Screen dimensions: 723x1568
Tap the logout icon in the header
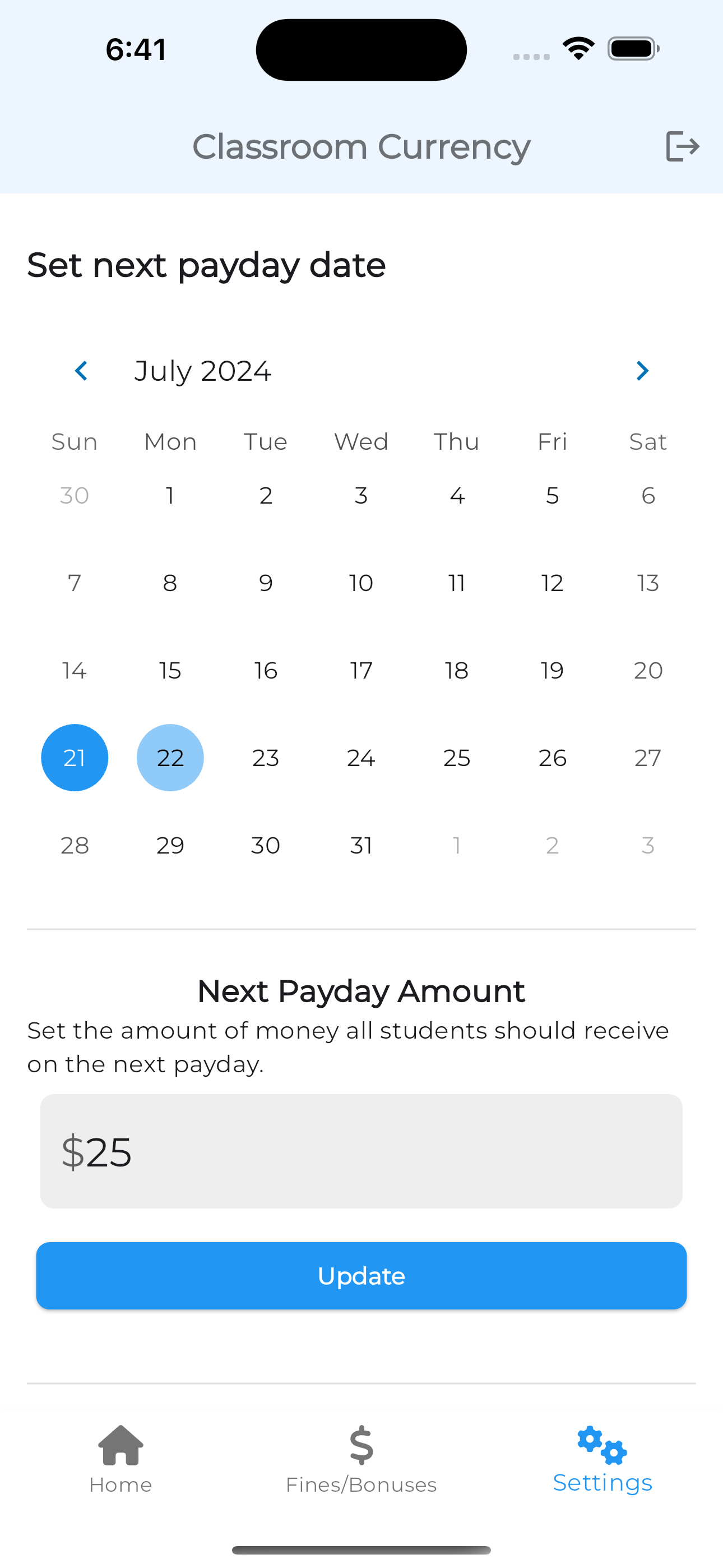[x=682, y=146]
